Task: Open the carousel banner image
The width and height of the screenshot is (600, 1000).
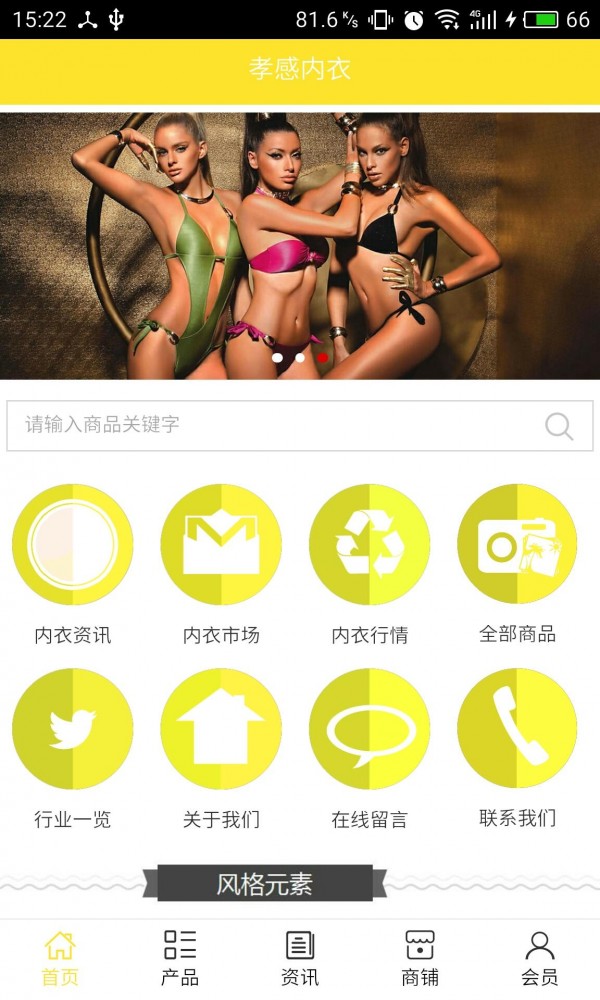Action: (300, 246)
